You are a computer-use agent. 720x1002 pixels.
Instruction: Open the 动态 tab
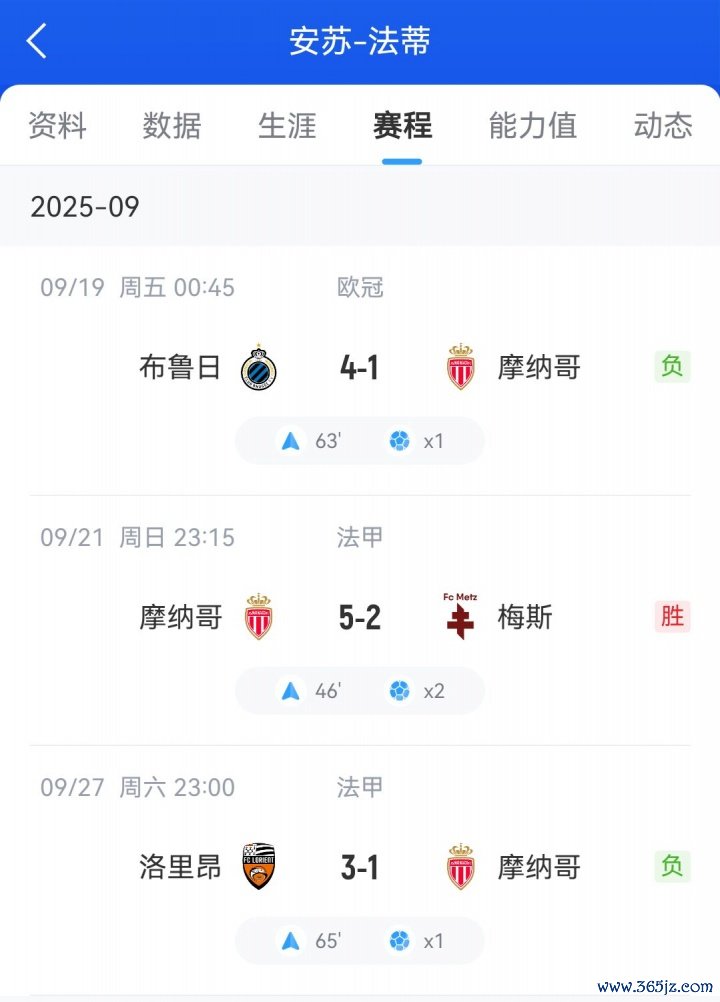[662, 126]
